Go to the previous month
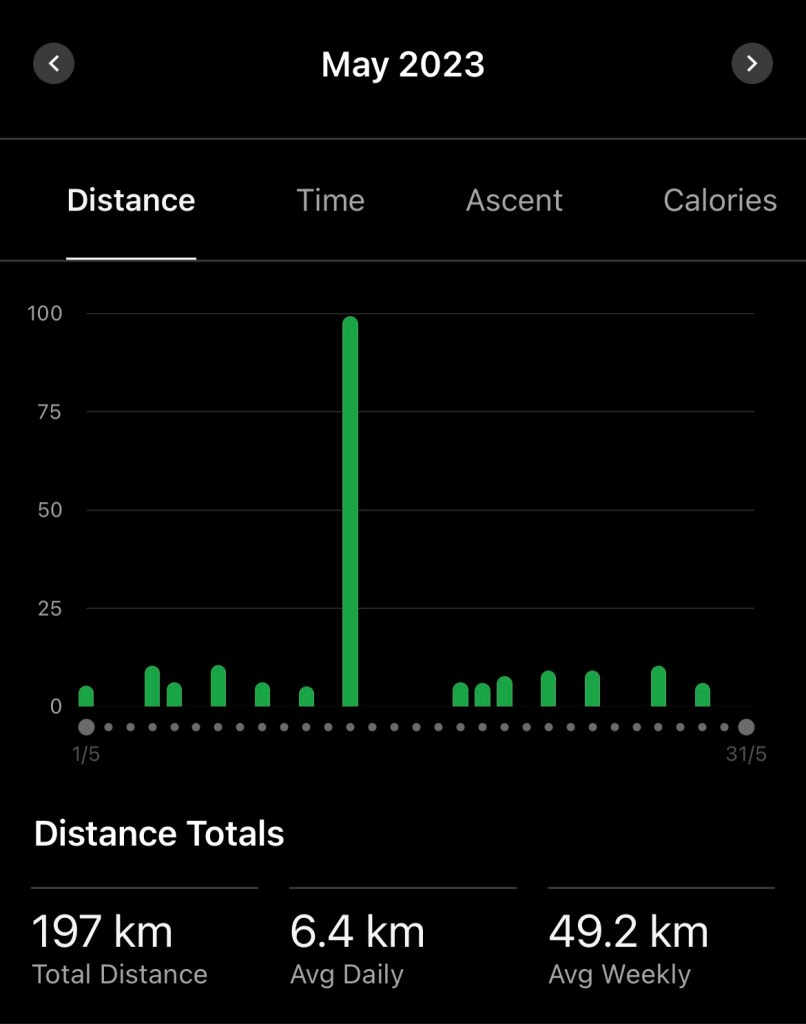This screenshot has width=806, height=1024. [x=54, y=64]
